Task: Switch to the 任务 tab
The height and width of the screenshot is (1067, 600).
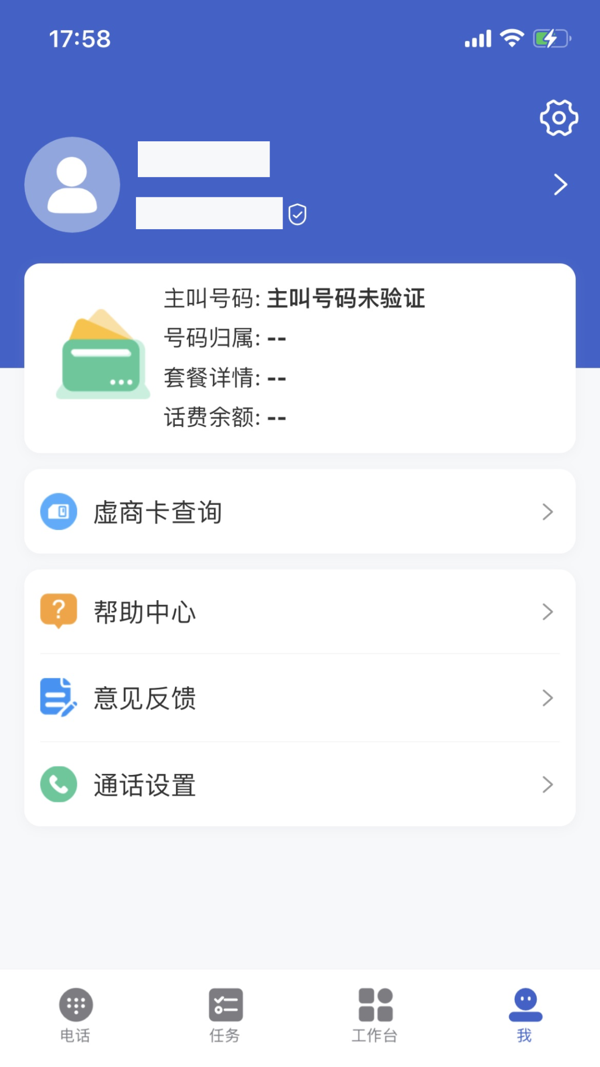Action: (225, 1015)
